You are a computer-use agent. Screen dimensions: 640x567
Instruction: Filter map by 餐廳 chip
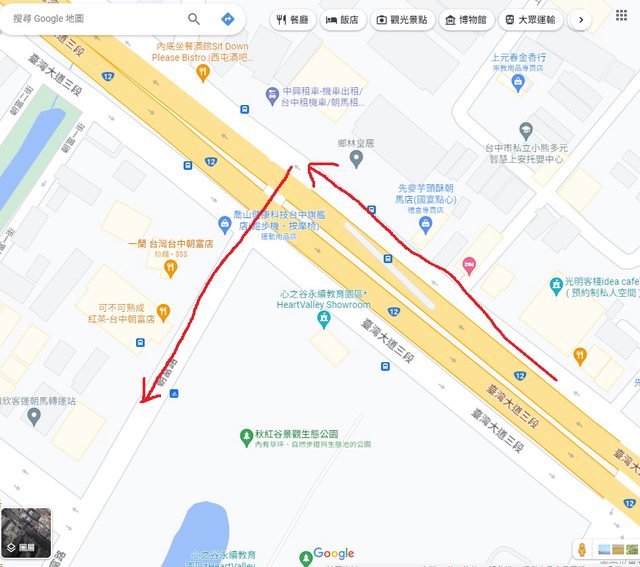click(x=293, y=20)
